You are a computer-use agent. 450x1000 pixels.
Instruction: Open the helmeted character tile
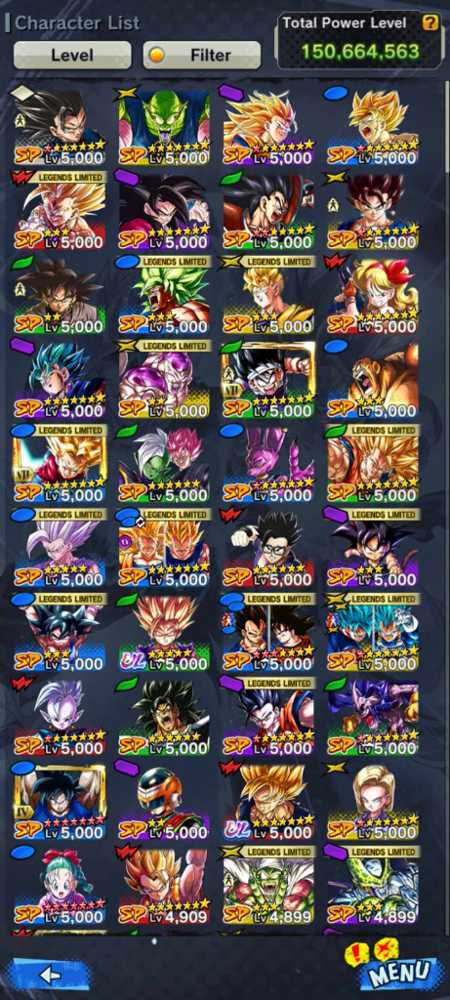click(x=163, y=802)
